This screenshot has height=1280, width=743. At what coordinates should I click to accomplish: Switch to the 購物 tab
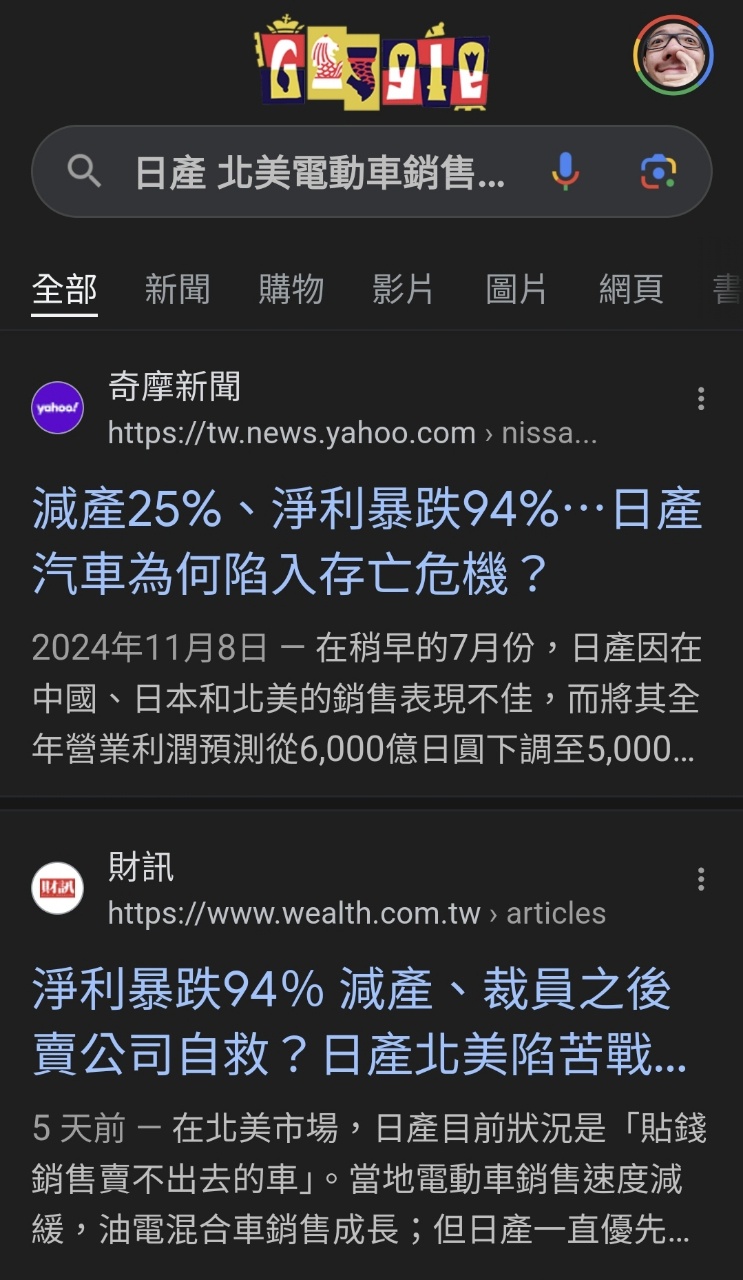tap(291, 289)
